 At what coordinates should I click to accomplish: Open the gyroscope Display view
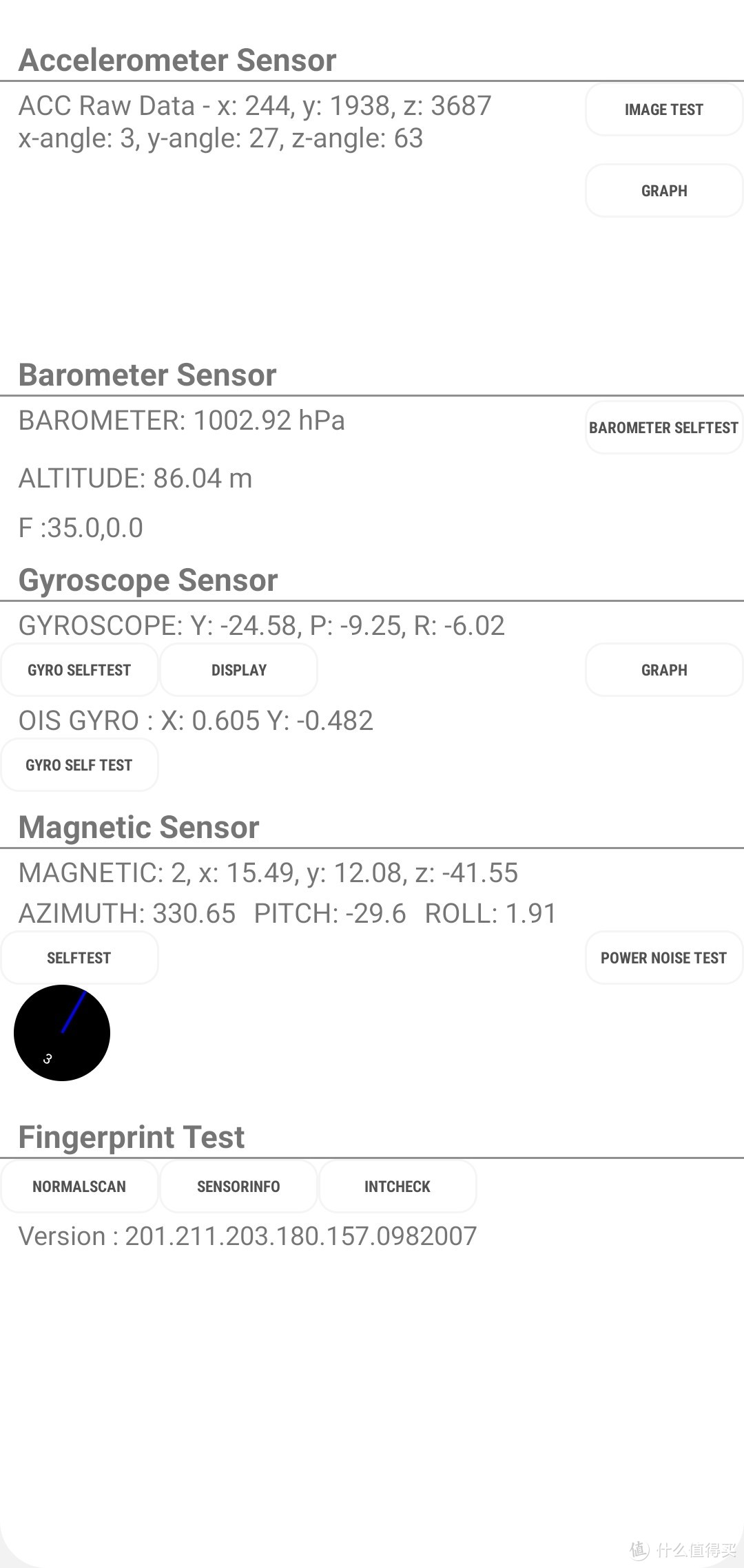(238, 669)
